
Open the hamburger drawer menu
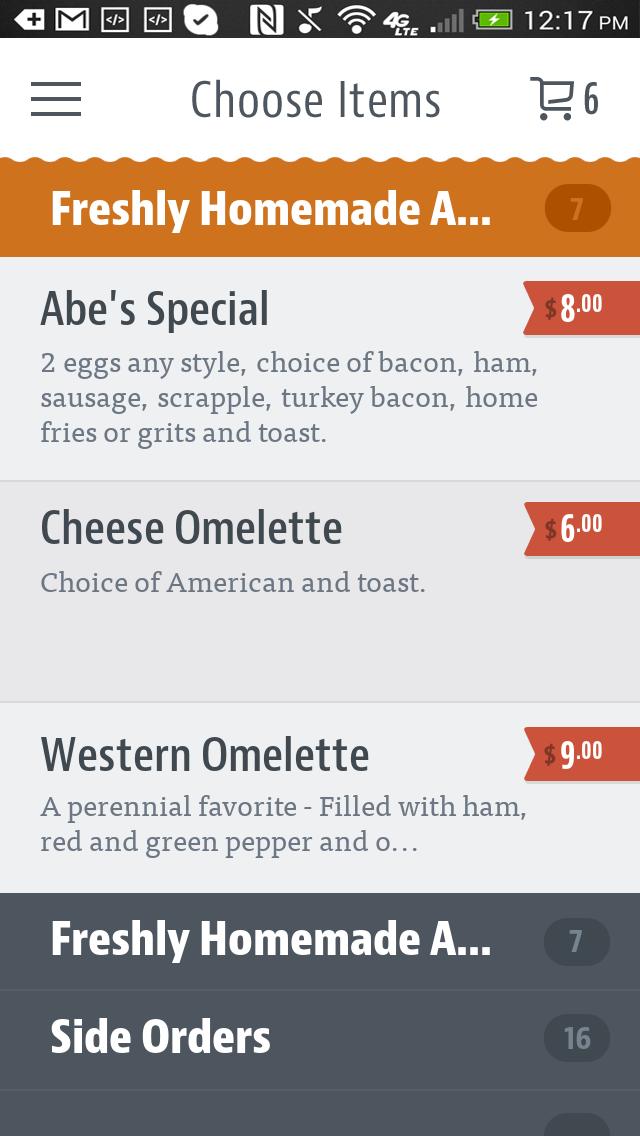pyautogui.click(x=56, y=99)
